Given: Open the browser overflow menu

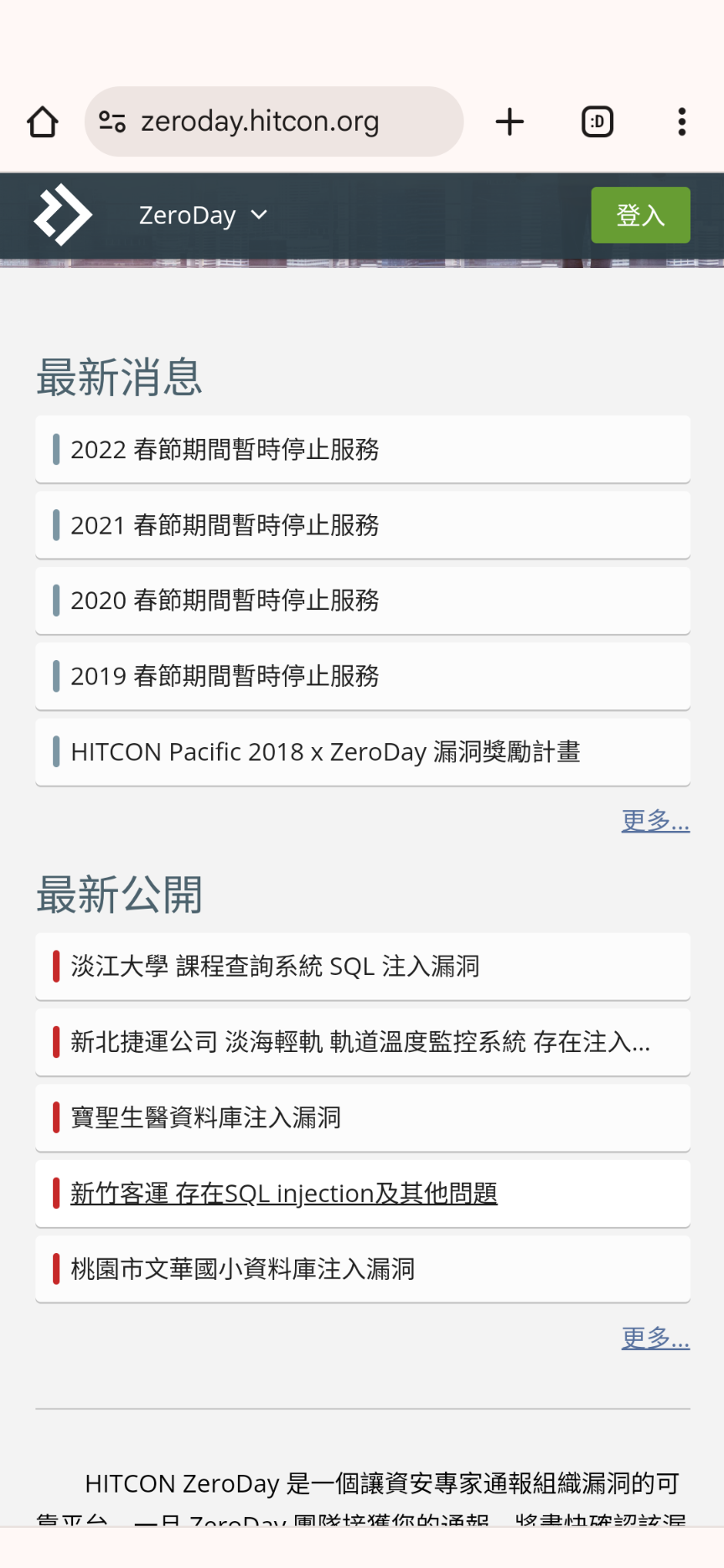Looking at the screenshot, I should pyautogui.click(x=682, y=122).
